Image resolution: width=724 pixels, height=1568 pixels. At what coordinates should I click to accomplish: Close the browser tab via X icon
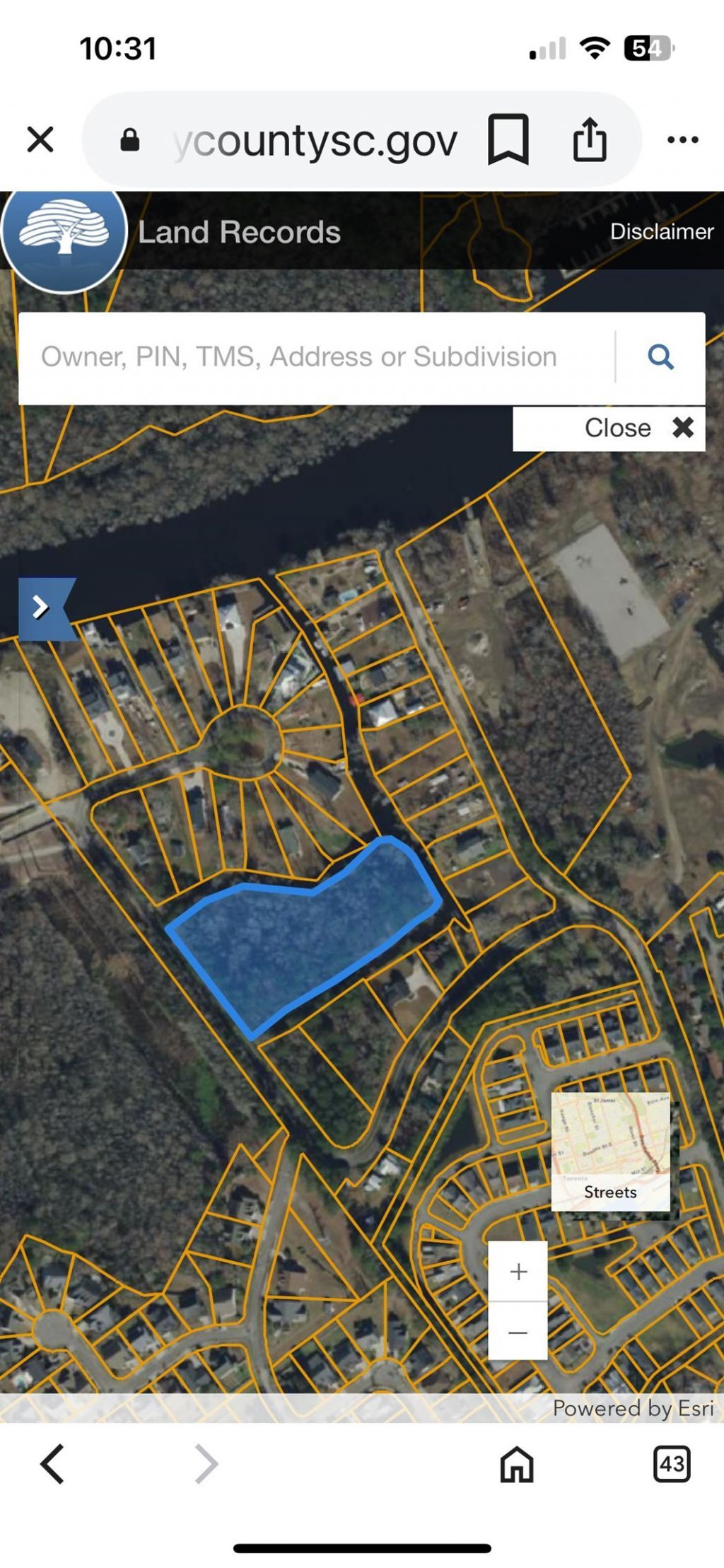pyautogui.click(x=40, y=139)
